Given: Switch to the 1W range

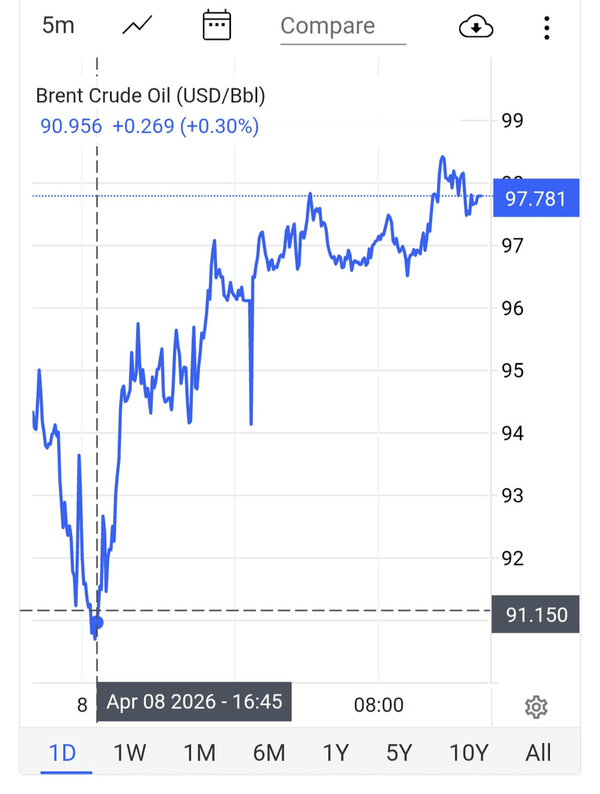Looking at the screenshot, I should click(x=131, y=752).
